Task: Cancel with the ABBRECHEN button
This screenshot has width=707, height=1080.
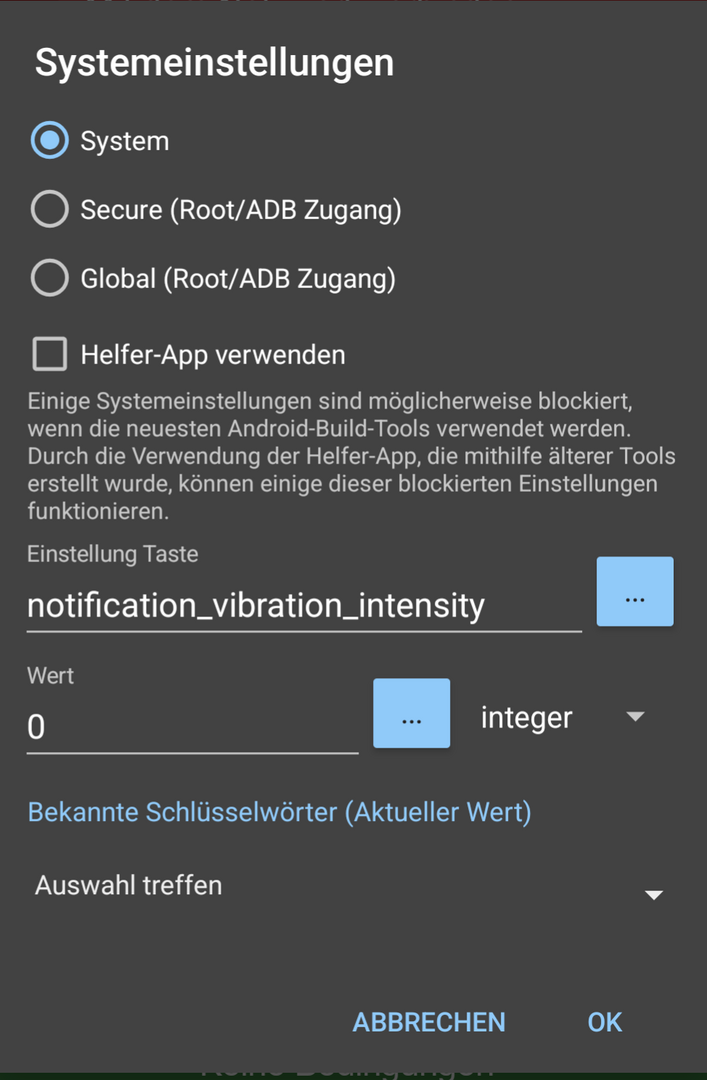Action: pos(429,1022)
